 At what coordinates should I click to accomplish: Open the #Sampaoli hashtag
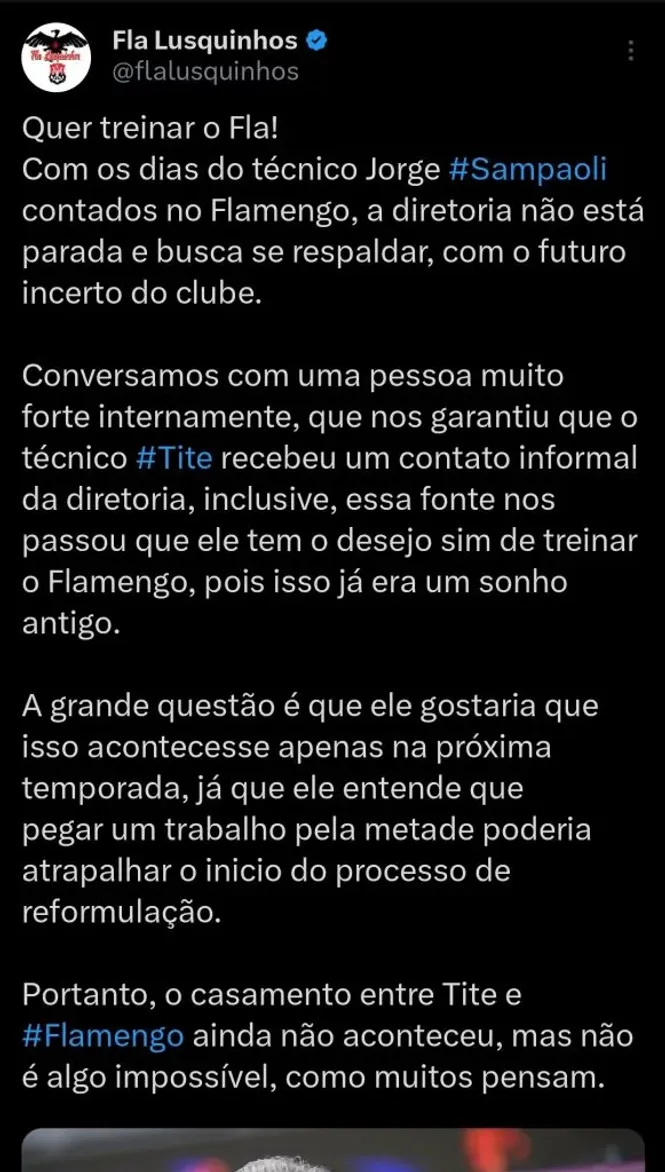tap(528, 169)
